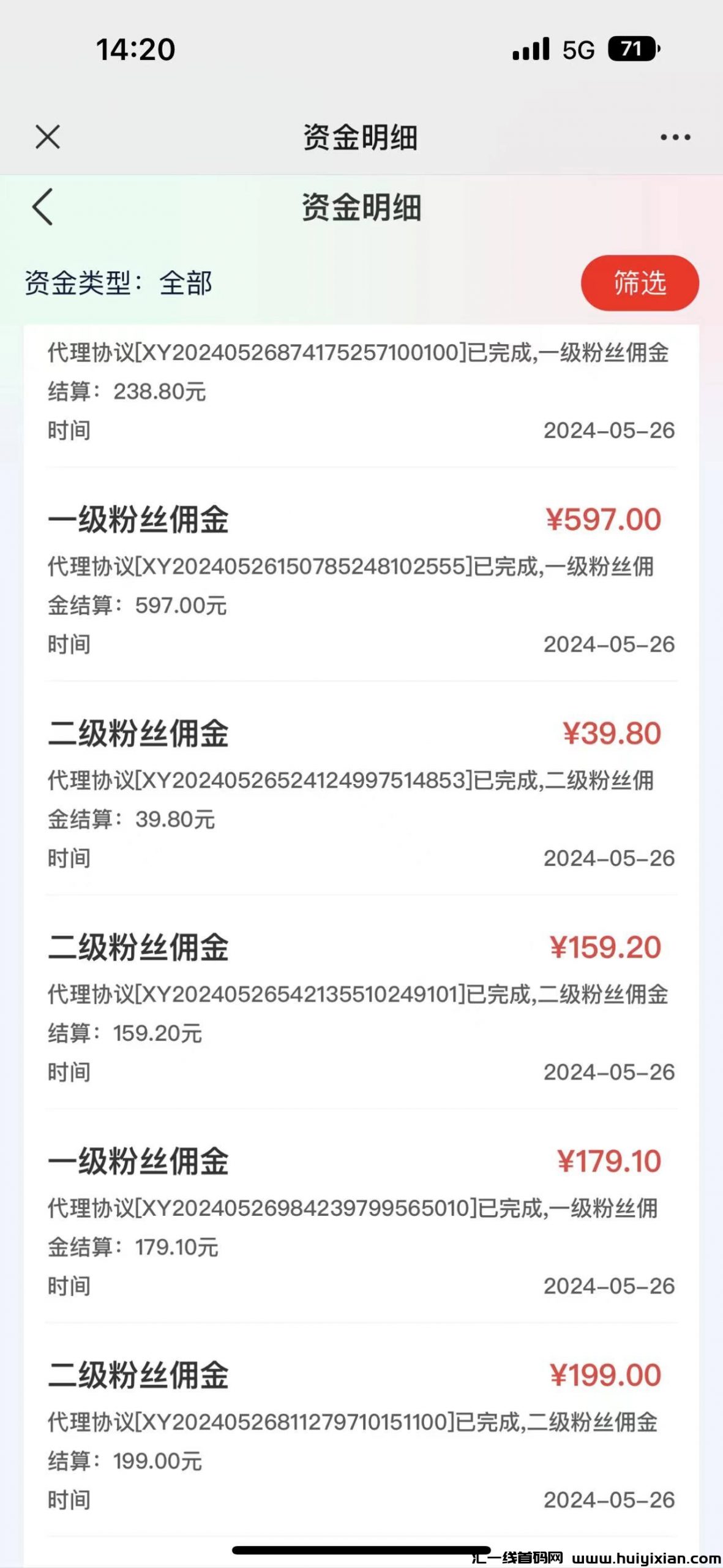Change 全部 to another fund type

185,283
